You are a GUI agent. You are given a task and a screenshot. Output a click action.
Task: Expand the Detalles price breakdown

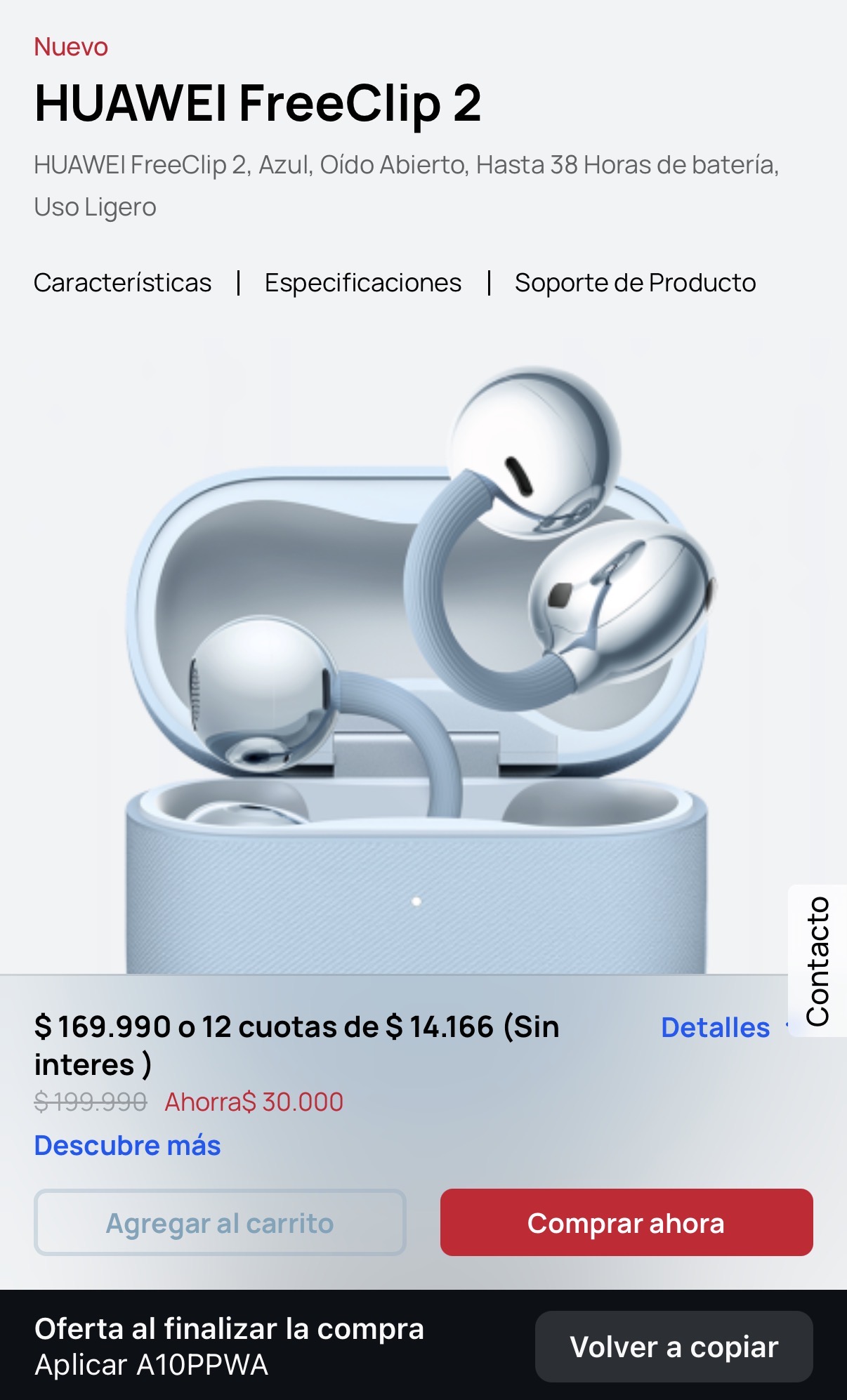point(716,1028)
